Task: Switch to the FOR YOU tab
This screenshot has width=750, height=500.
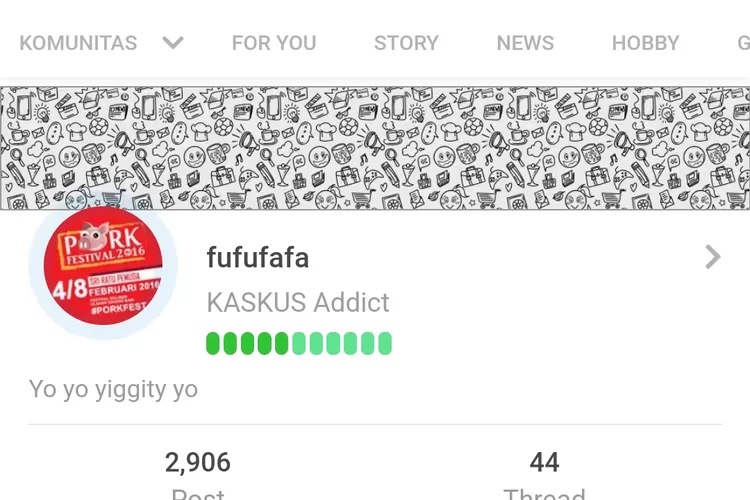Action: click(x=273, y=43)
